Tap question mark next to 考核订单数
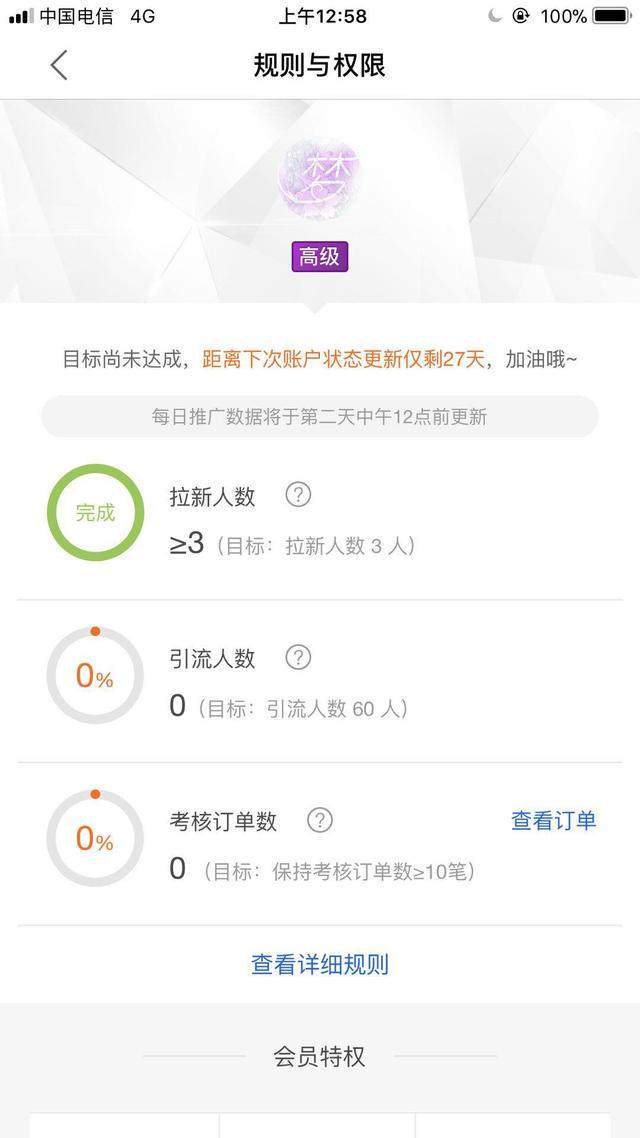 [x=319, y=820]
